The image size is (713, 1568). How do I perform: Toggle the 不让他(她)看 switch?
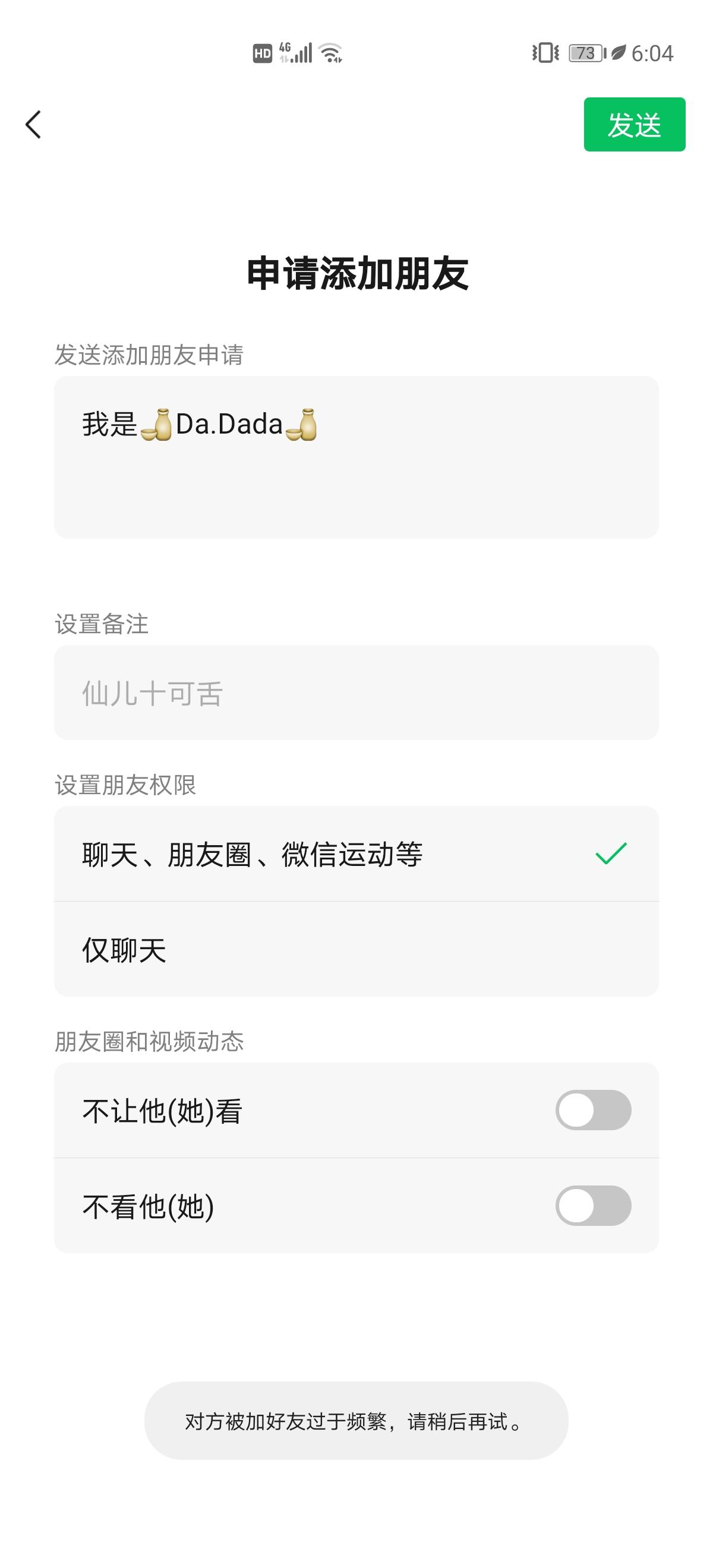[592, 1110]
